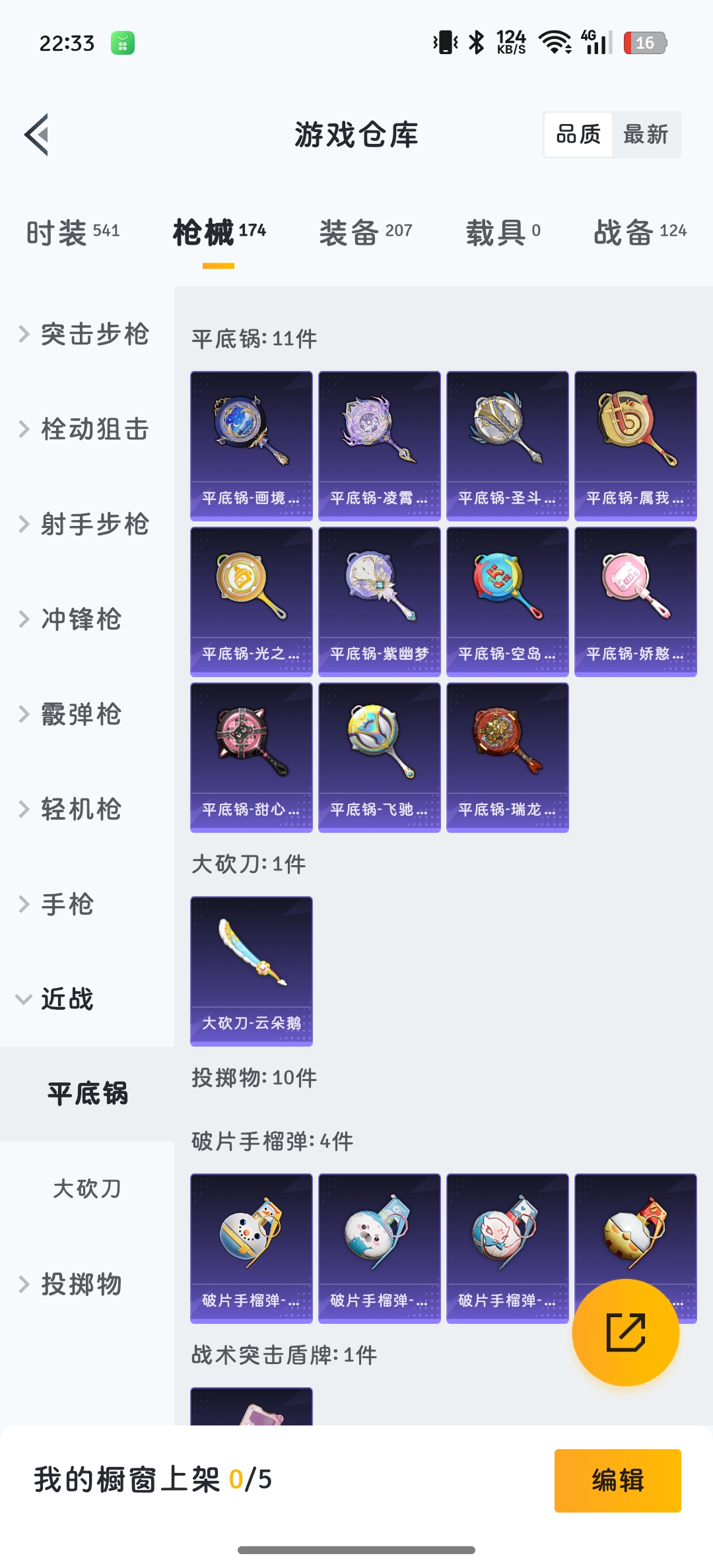
Task: Sort items by 品质
Action: tap(578, 135)
